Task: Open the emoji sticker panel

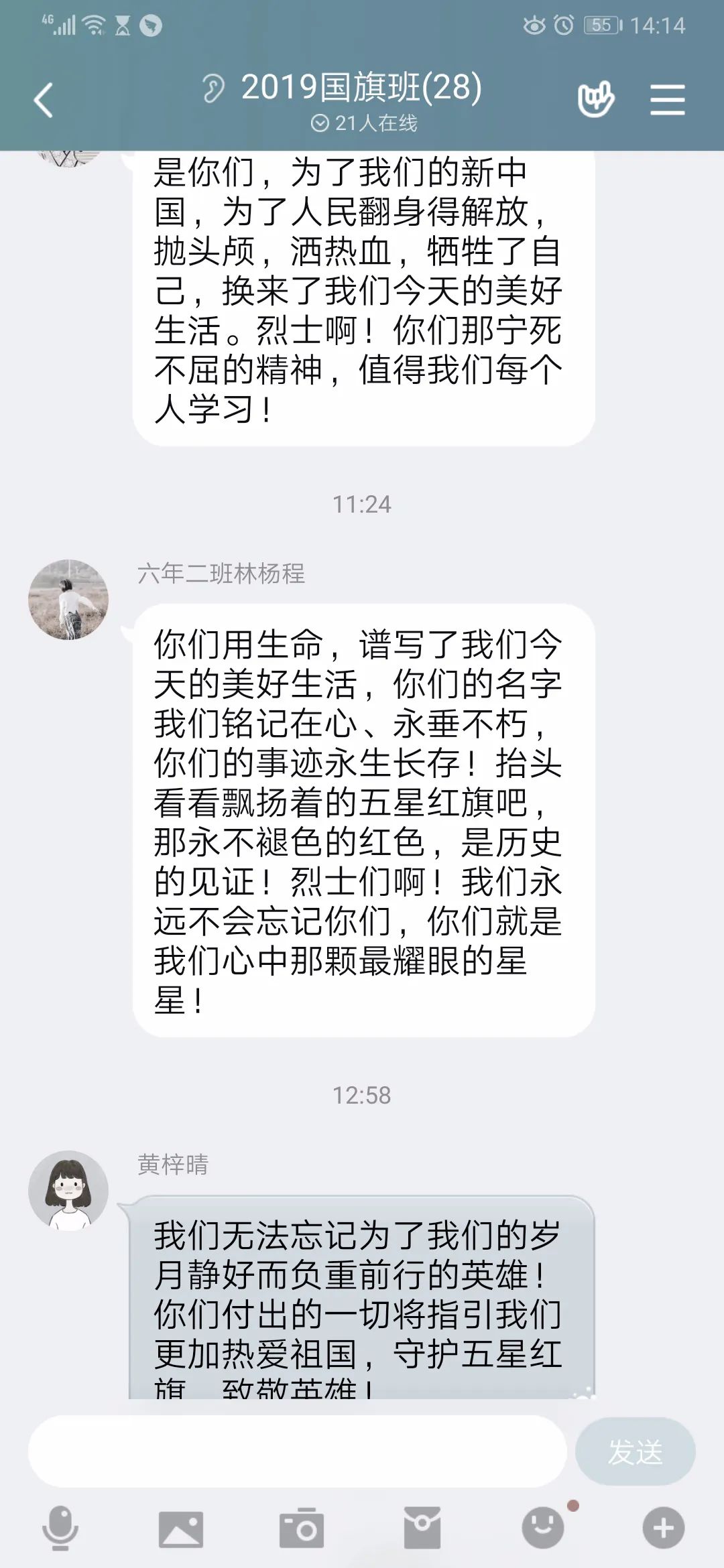Action: click(543, 1528)
